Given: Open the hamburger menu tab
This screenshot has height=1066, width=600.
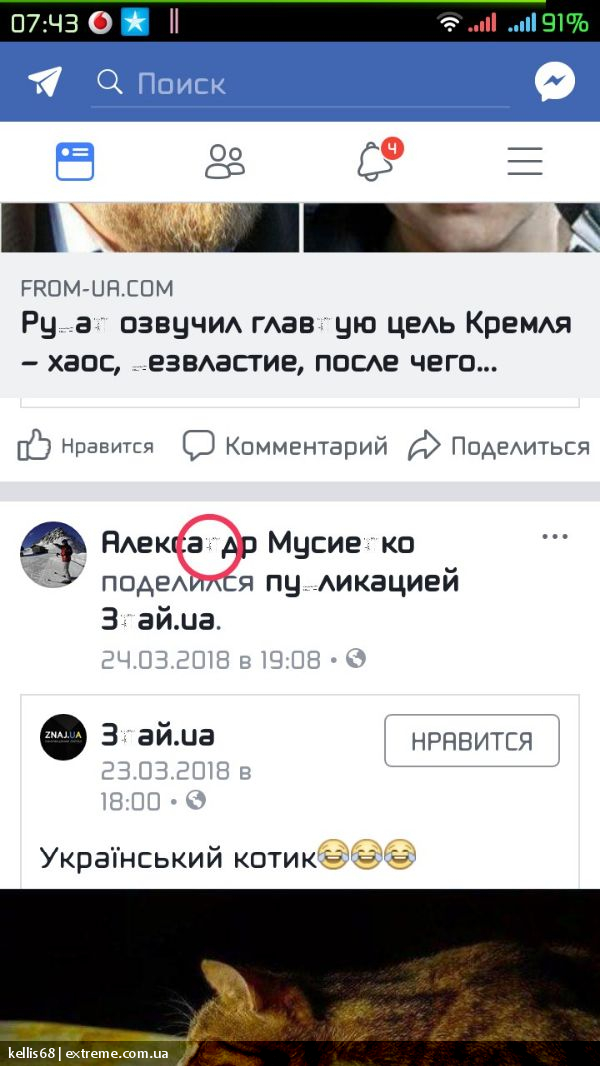Looking at the screenshot, I should point(525,161).
